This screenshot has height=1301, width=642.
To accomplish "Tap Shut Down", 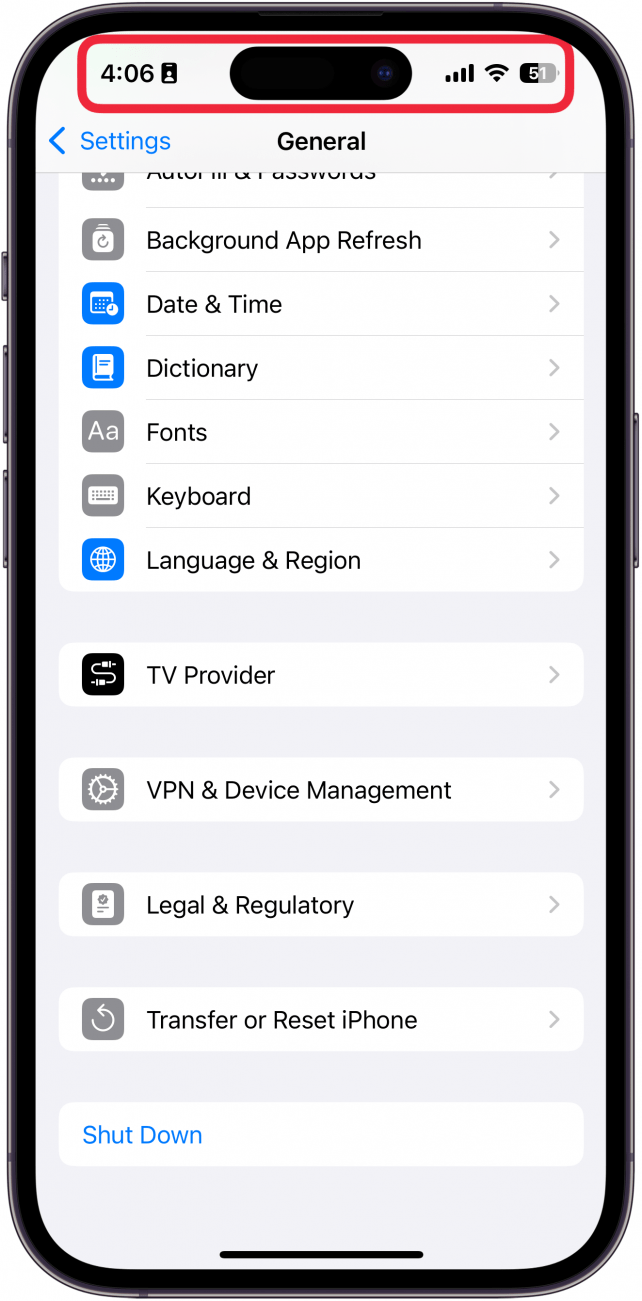I will 143,1135.
